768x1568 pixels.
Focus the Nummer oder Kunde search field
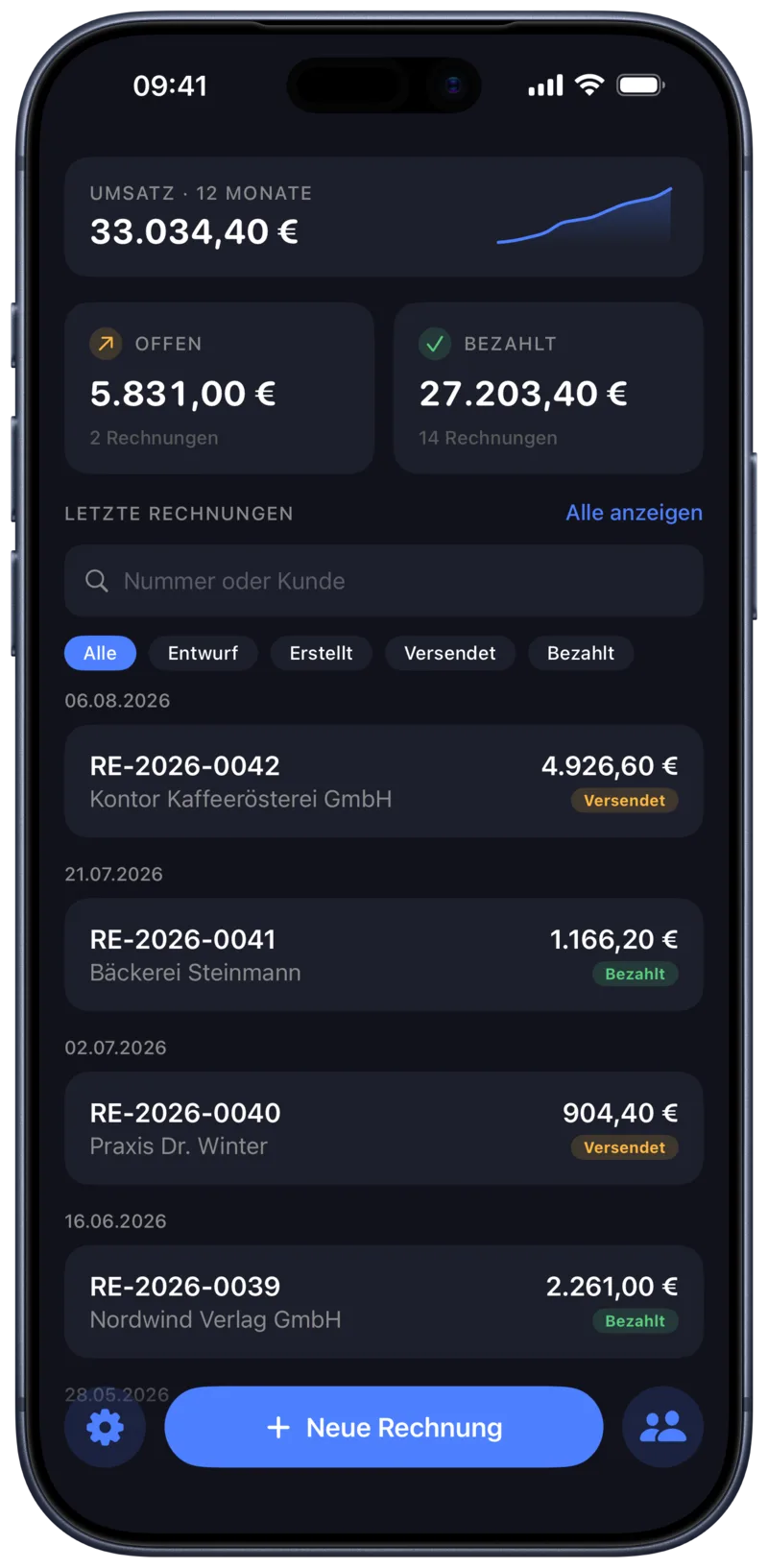[384, 581]
